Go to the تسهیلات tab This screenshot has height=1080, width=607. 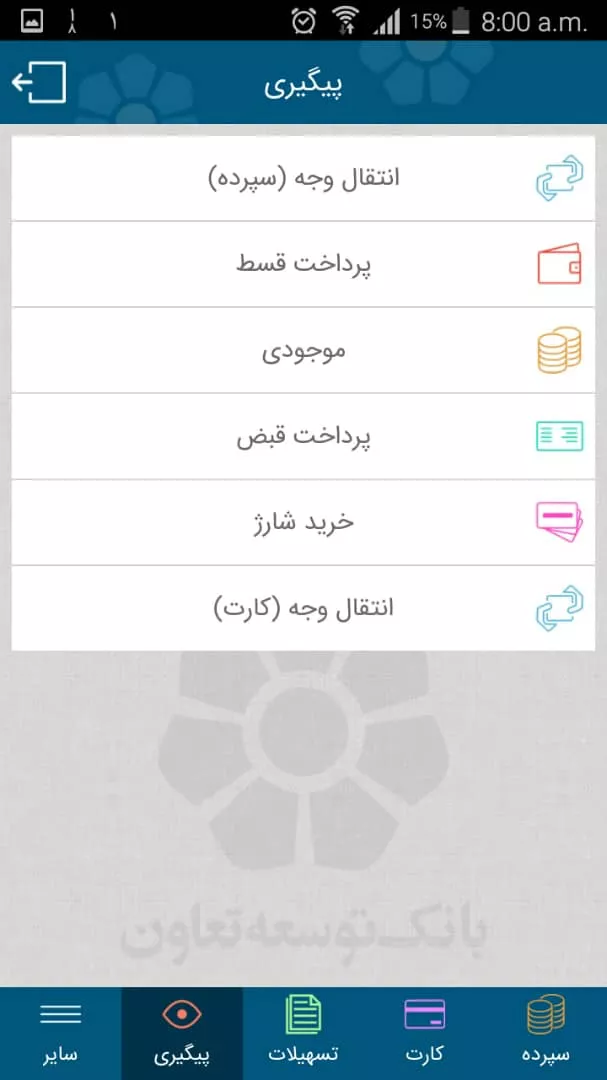pyautogui.click(x=303, y=1033)
